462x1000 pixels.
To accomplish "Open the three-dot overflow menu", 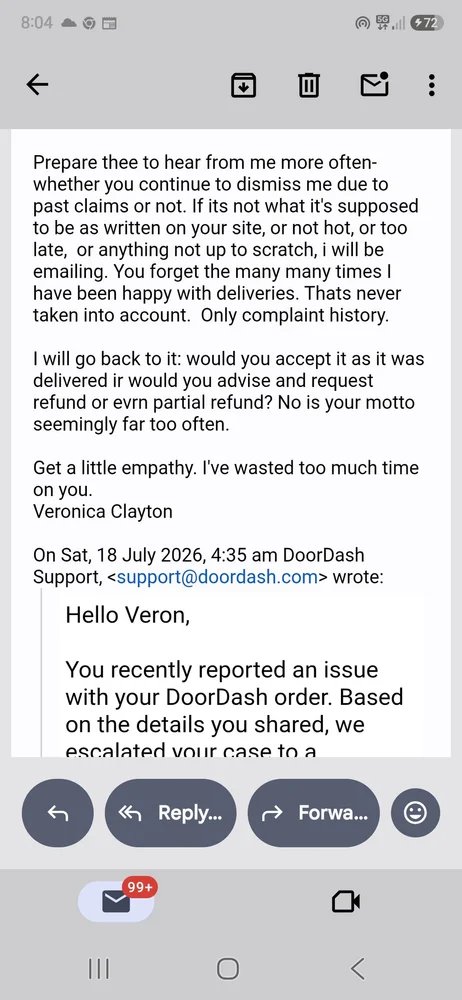I will (432, 85).
